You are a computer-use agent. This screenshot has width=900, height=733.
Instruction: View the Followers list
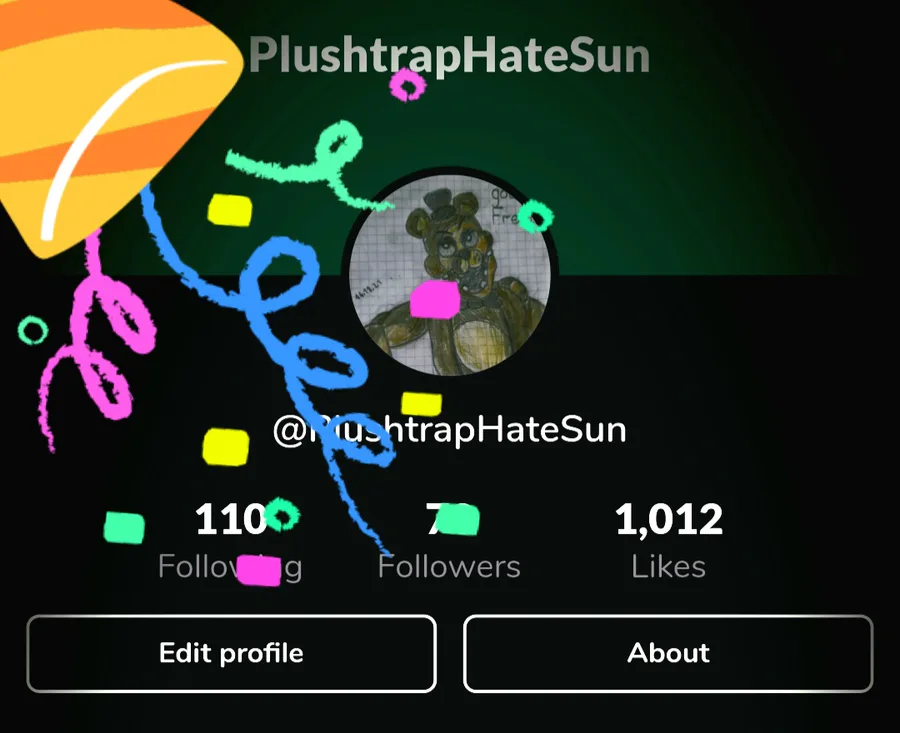click(449, 542)
